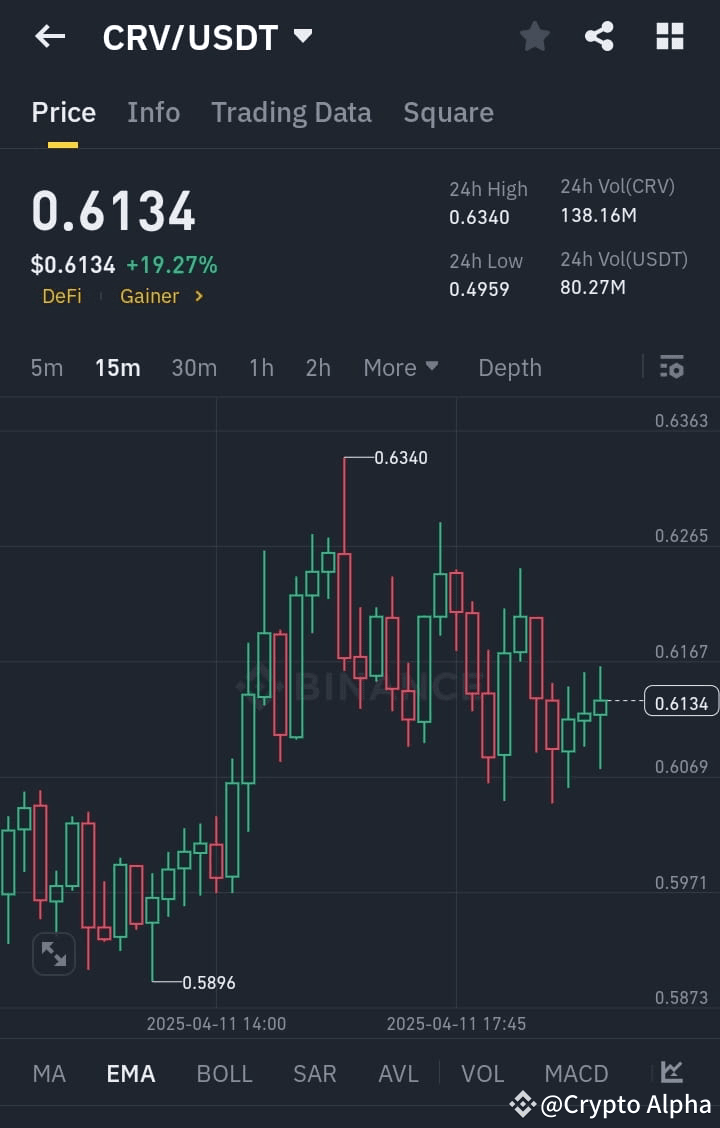Expand the chart to fullscreen
This screenshot has height=1128, width=720.
[54, 953]
